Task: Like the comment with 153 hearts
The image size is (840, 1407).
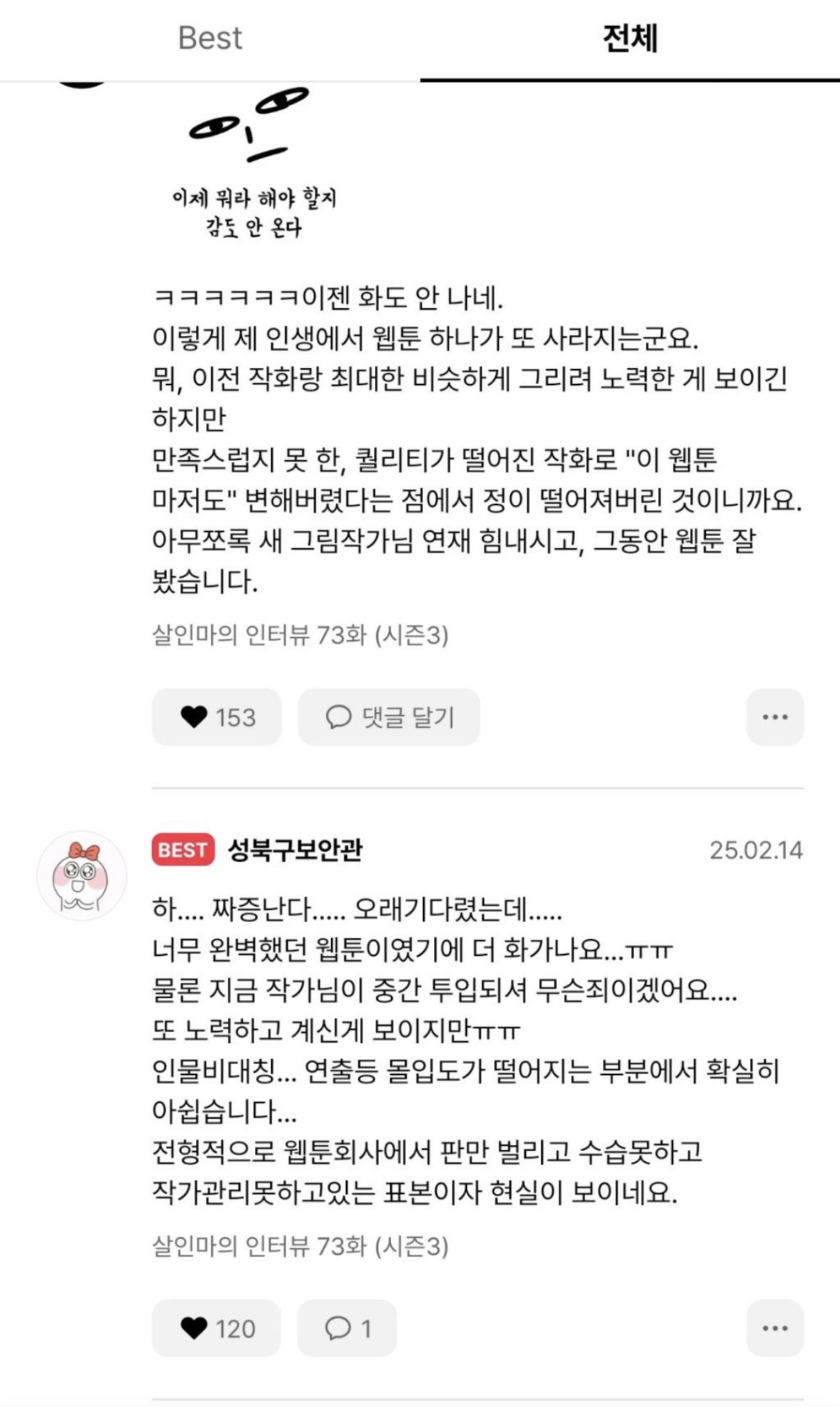Action: point(217,717)
